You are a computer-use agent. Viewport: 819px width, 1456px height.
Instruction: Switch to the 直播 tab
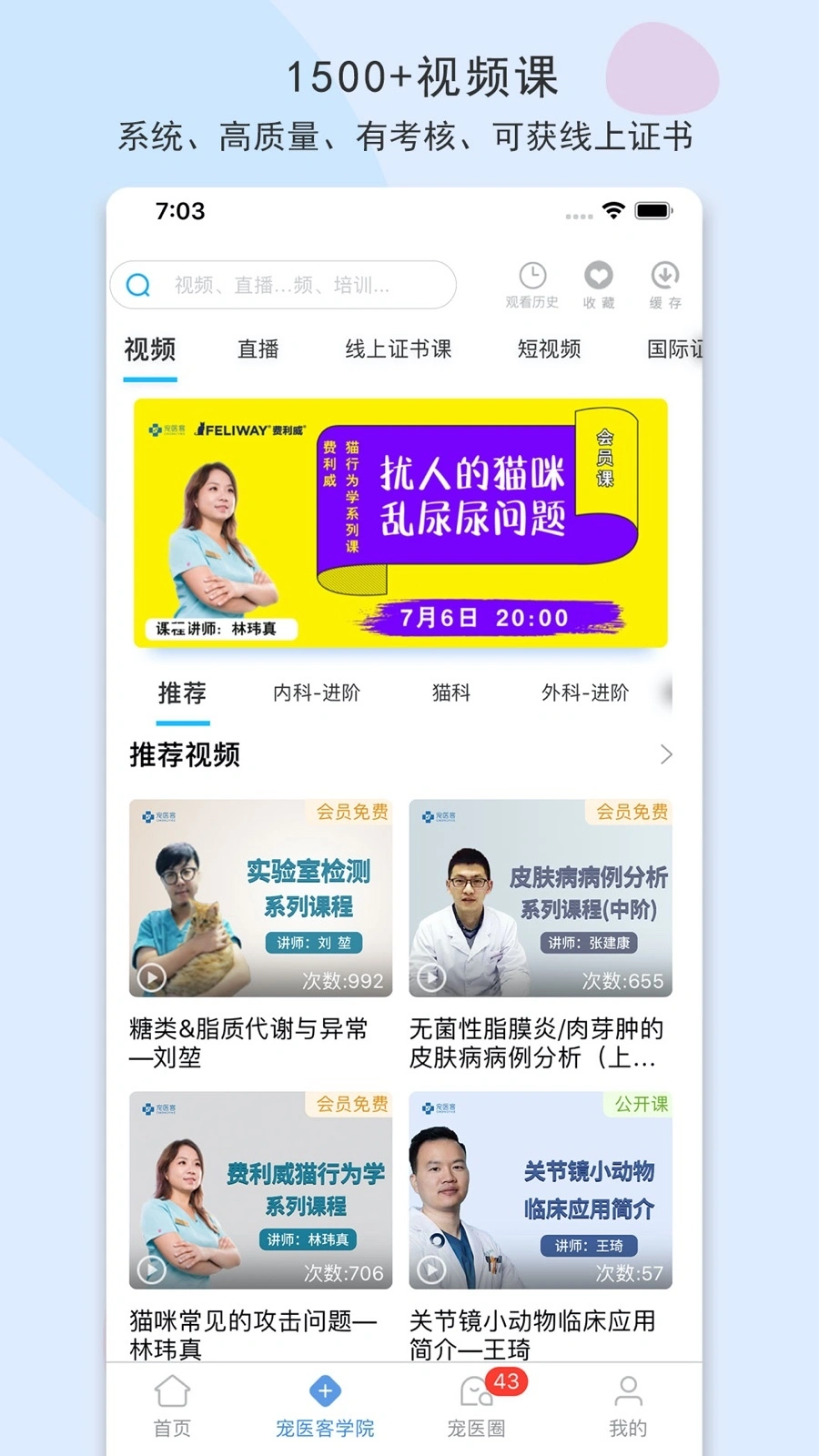pos(258,349)
